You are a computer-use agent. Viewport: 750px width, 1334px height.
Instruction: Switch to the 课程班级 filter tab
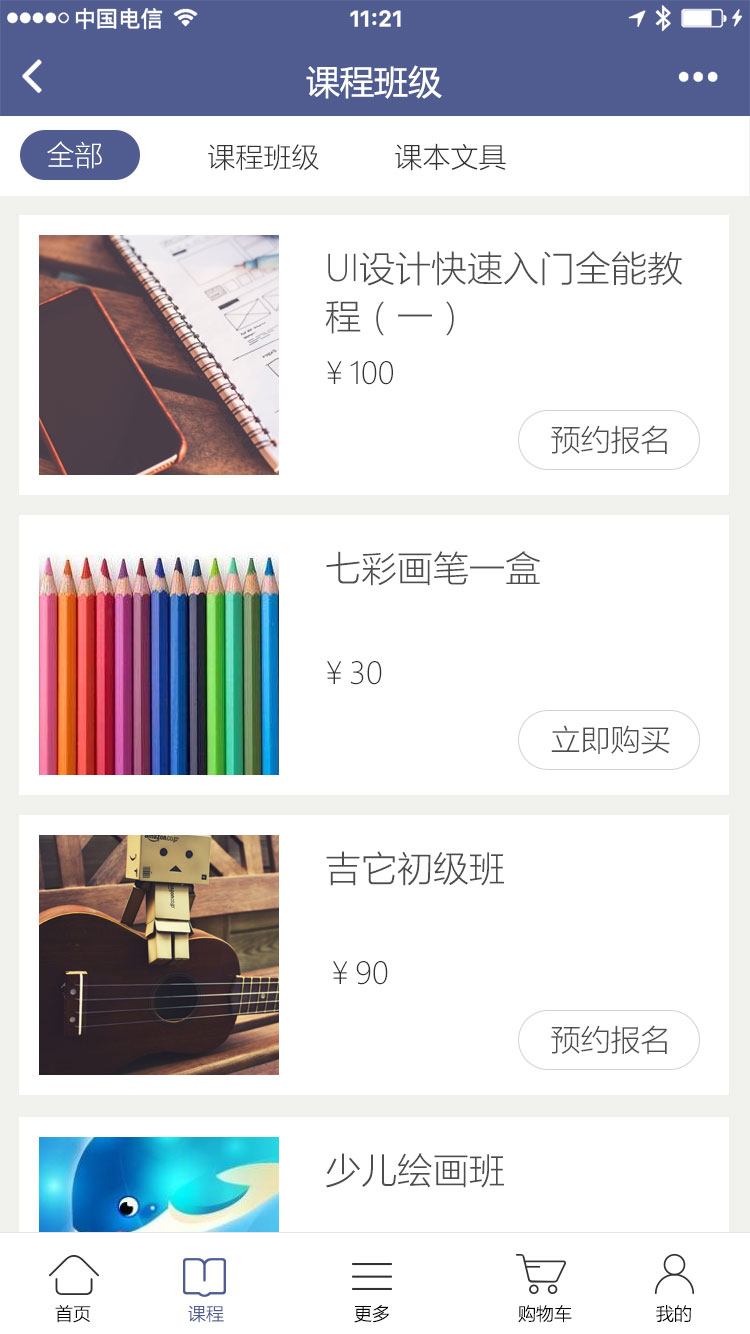pyautogui.click(x=263, y=157)
